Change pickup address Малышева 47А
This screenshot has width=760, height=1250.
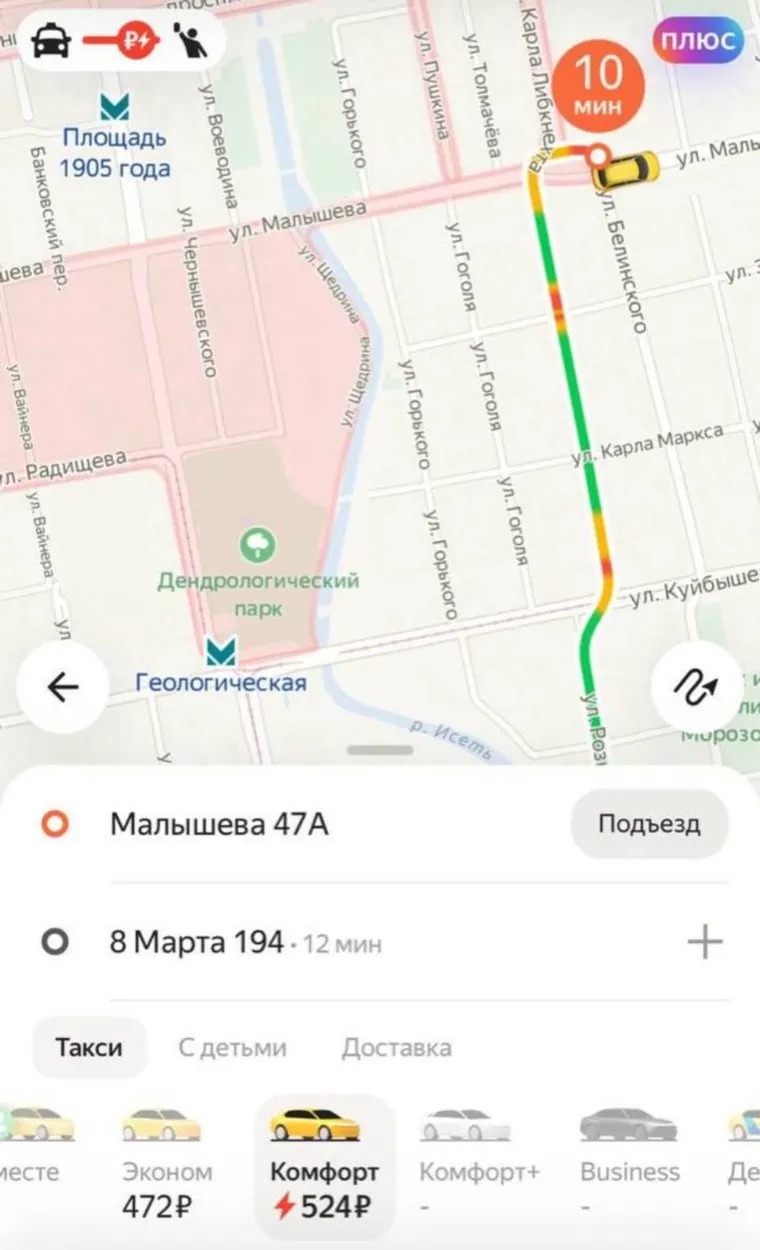pyautogui.click(x=219, y=825)
